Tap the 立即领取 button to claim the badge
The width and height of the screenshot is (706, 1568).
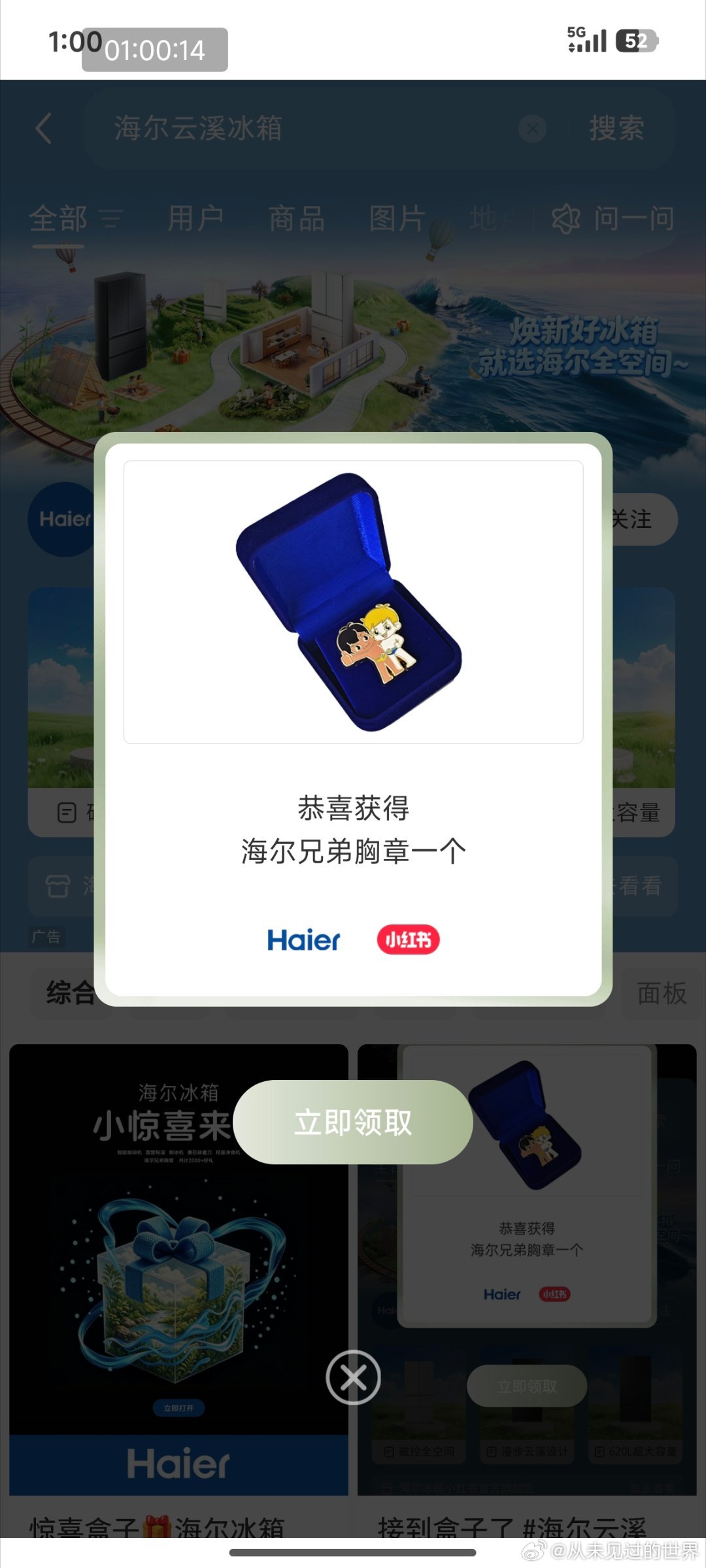(353, 1122)
